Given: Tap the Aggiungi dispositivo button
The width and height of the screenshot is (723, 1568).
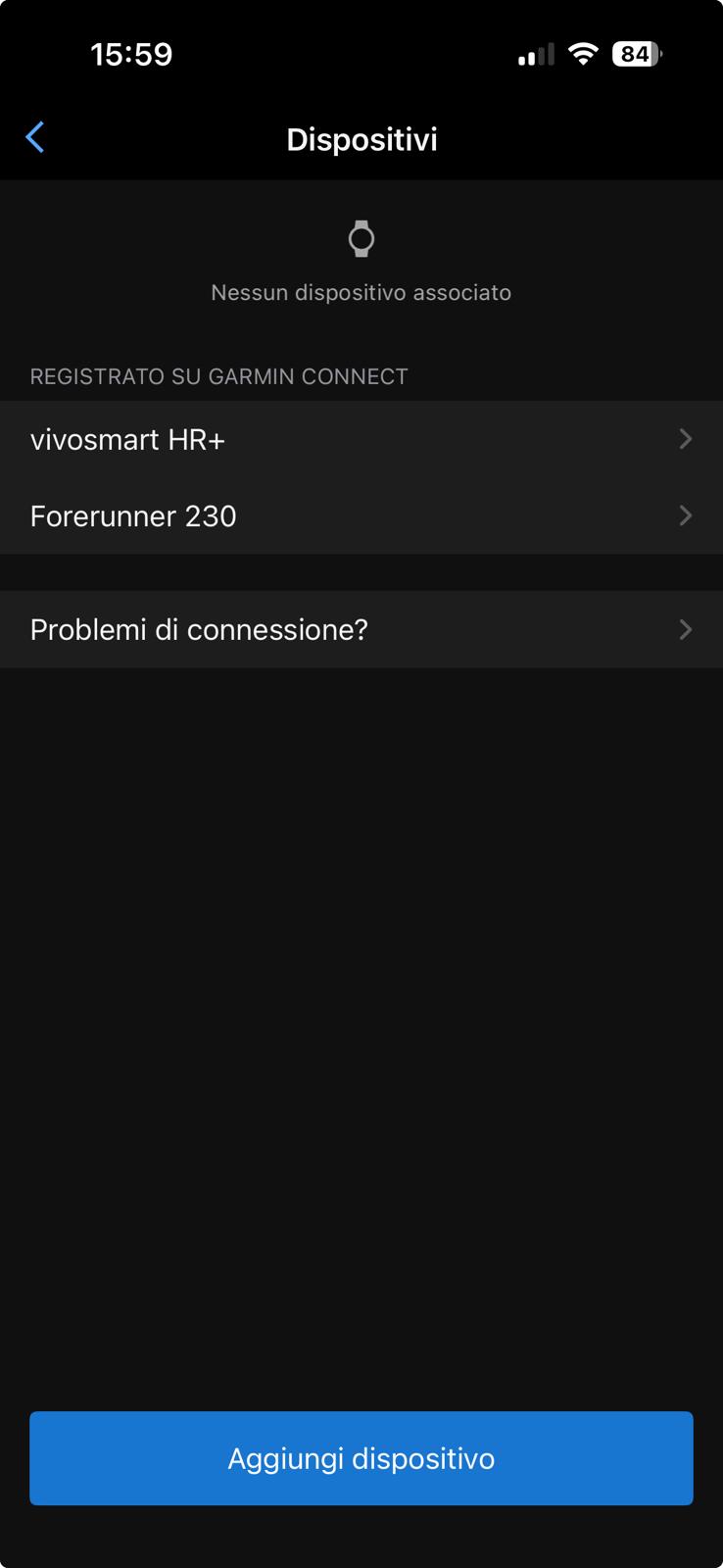Looking at the screenshot, I should (361, 1458).
